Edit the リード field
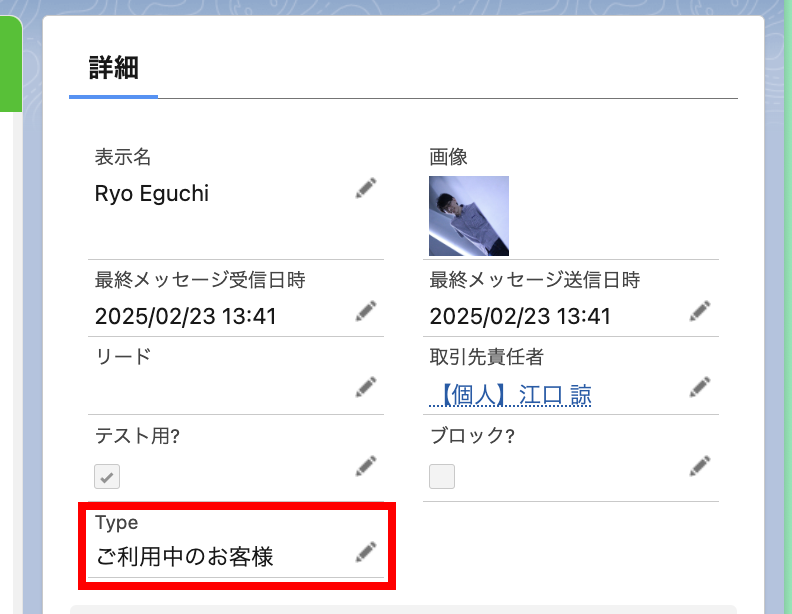This screenshot has height=614, width=792. click(x=366, y=386)
